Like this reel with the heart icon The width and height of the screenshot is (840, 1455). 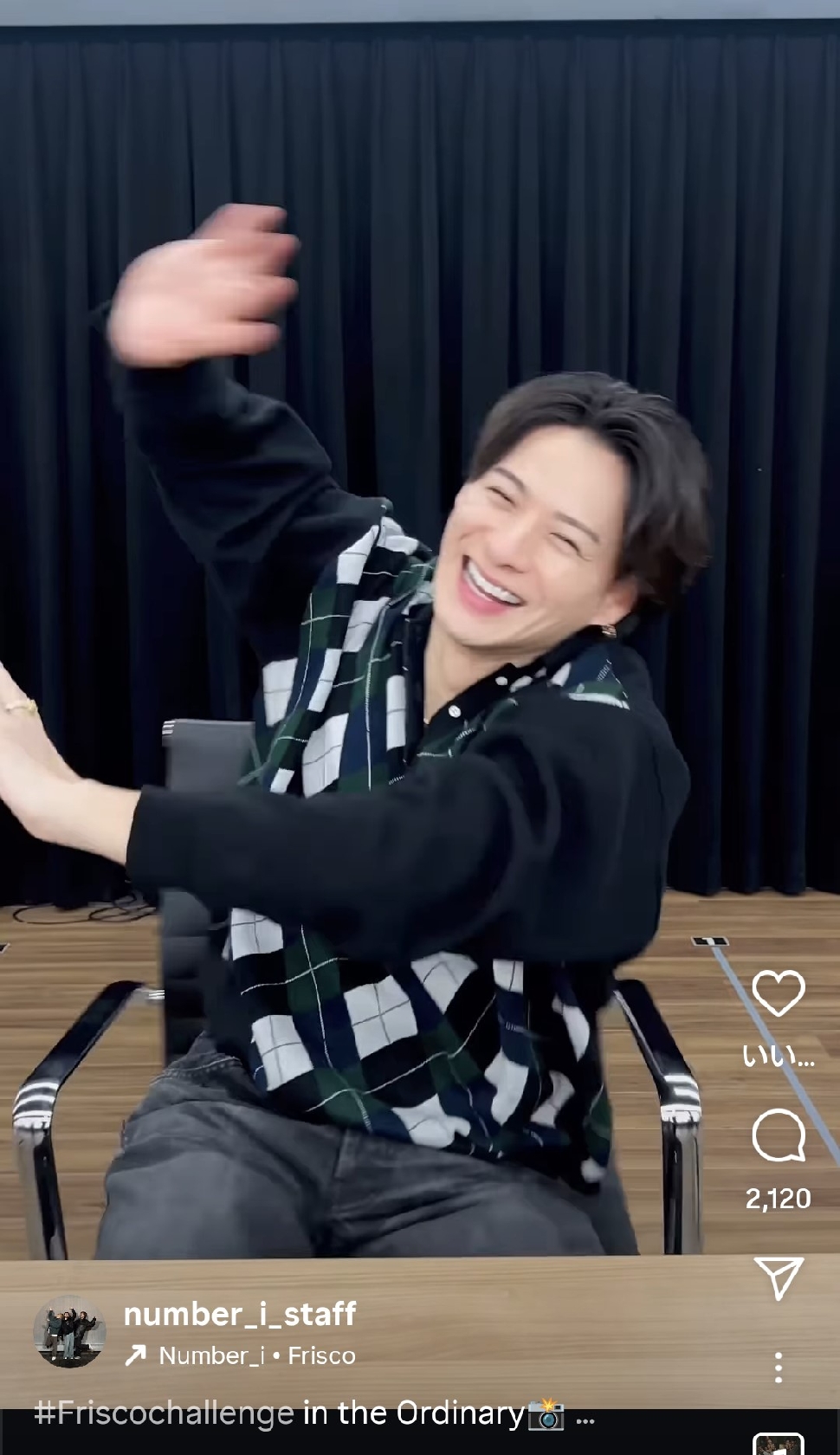point(778,993)
